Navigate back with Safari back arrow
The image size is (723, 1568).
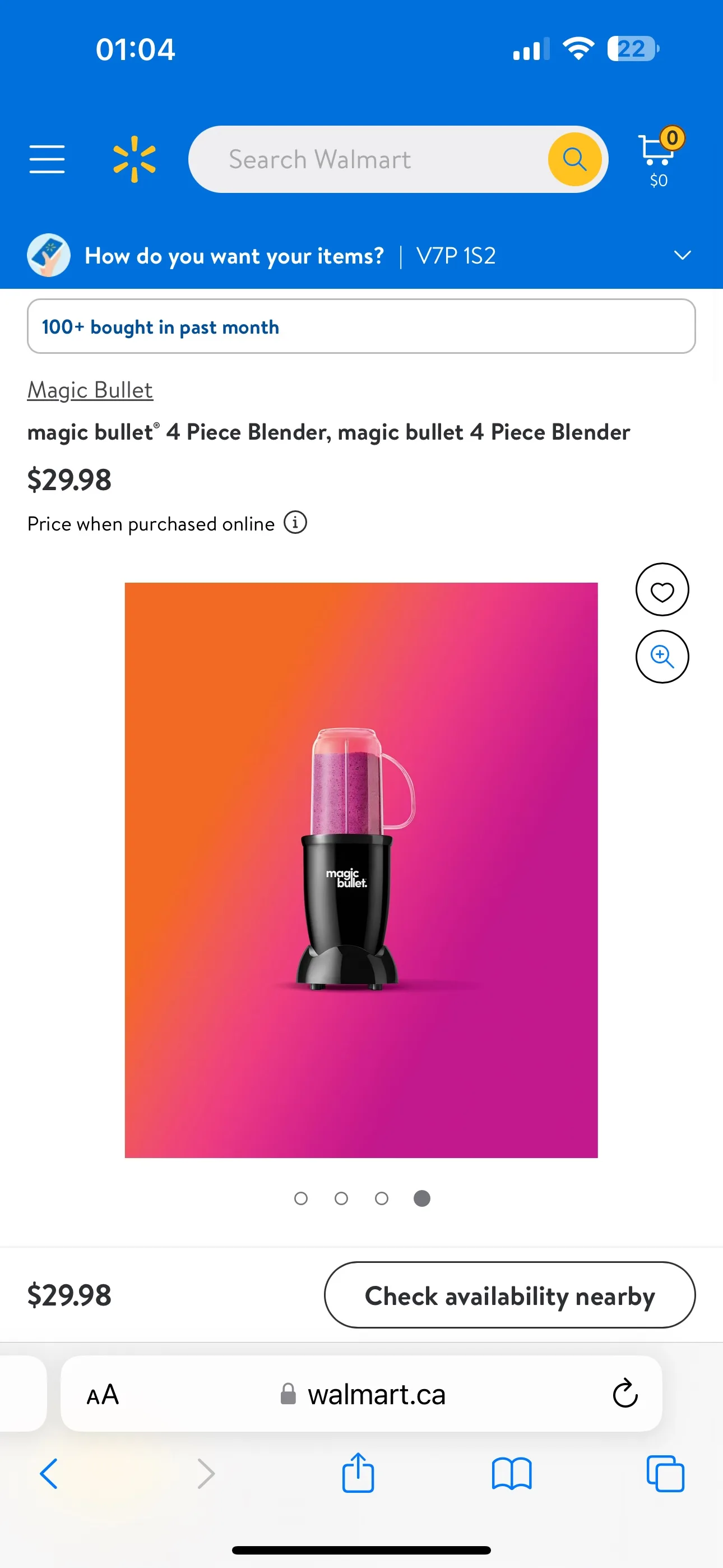click(49, 1474)
